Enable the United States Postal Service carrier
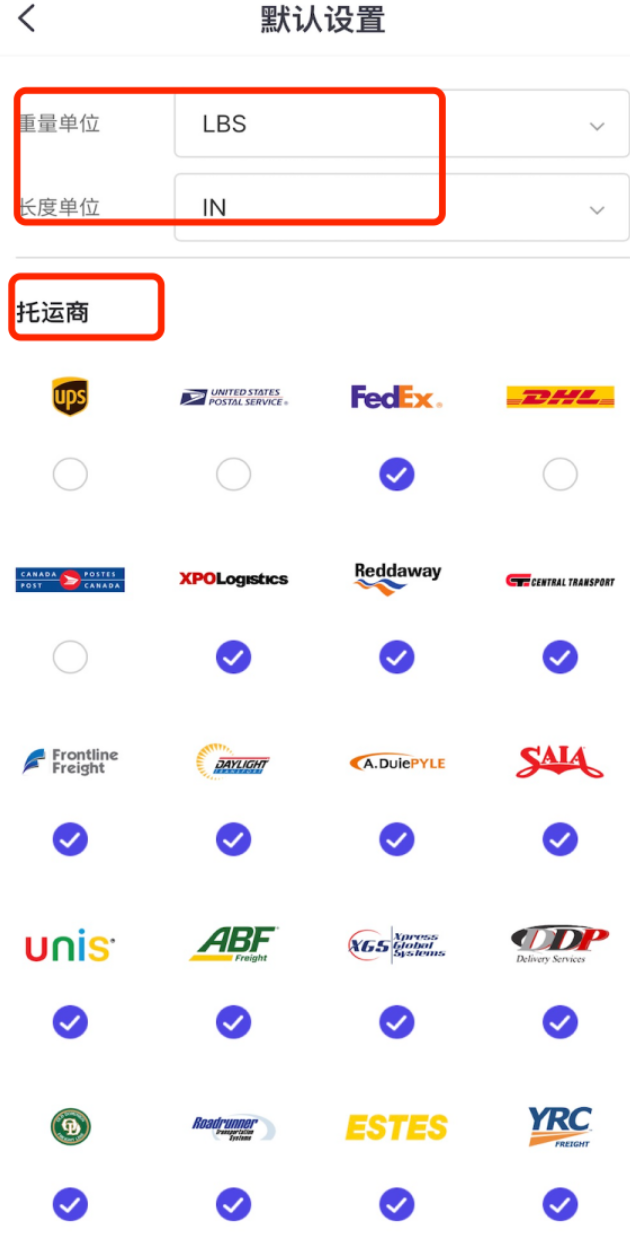 coord(233,475)
